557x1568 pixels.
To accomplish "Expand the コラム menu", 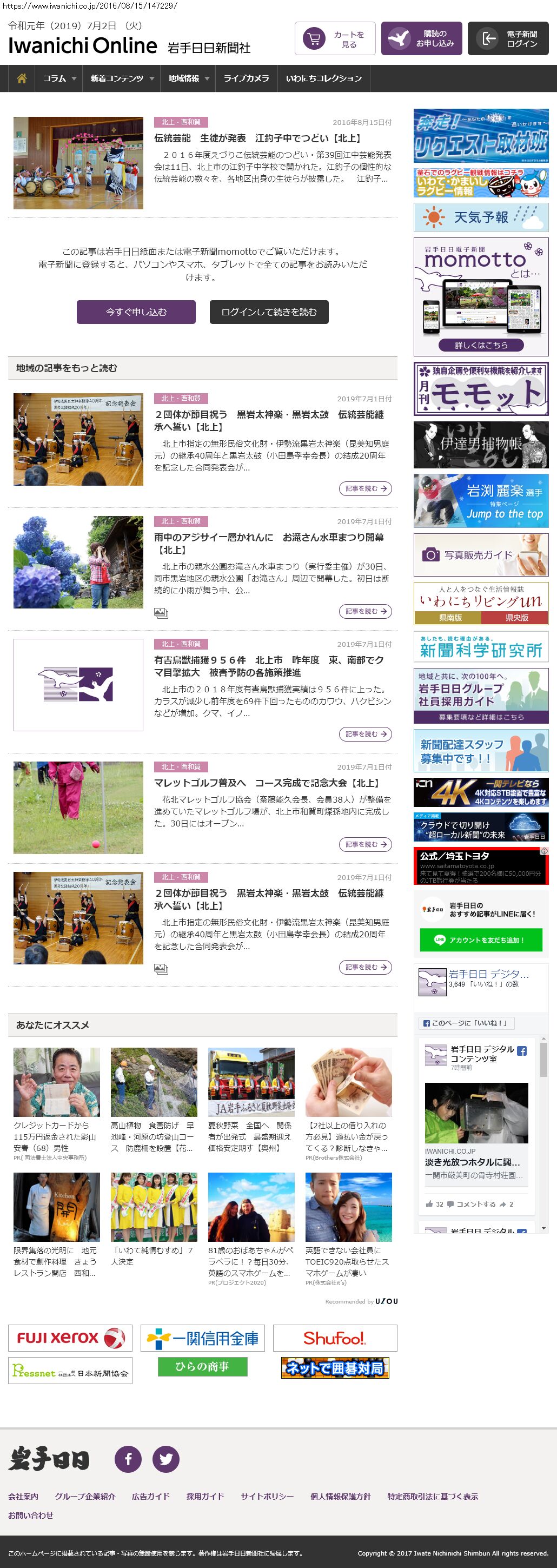I will (x=59, y=78).
